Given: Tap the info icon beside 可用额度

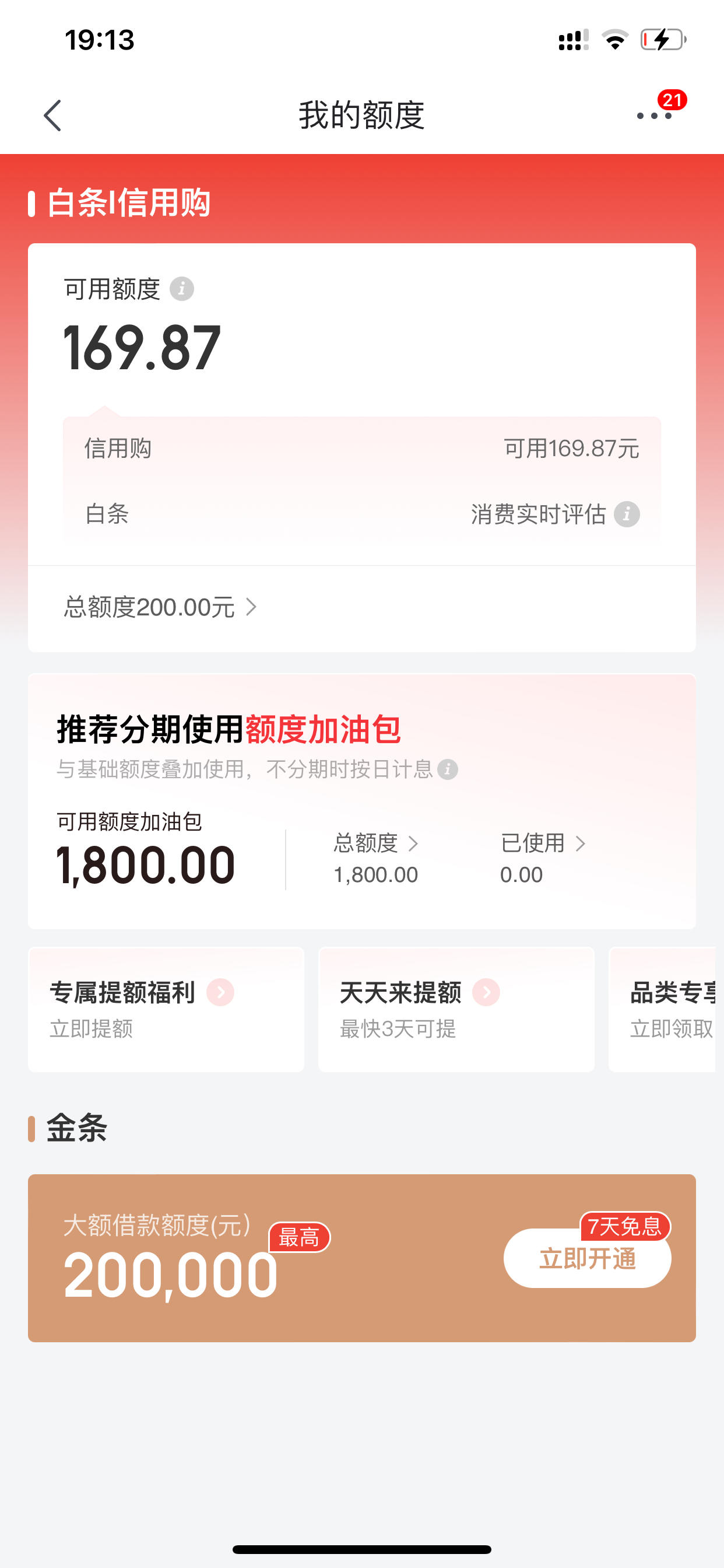Looking at the screenshot, I should click(x=181, y=289).
